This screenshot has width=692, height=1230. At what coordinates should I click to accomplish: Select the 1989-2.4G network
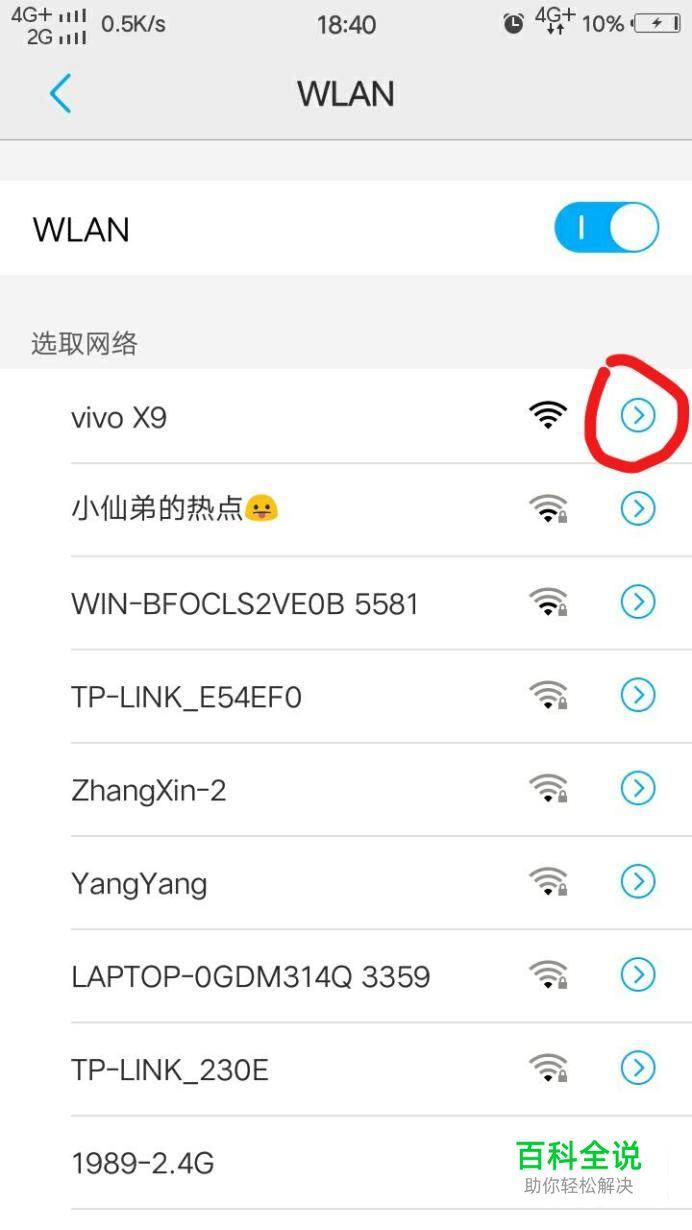click(346, 1163)
